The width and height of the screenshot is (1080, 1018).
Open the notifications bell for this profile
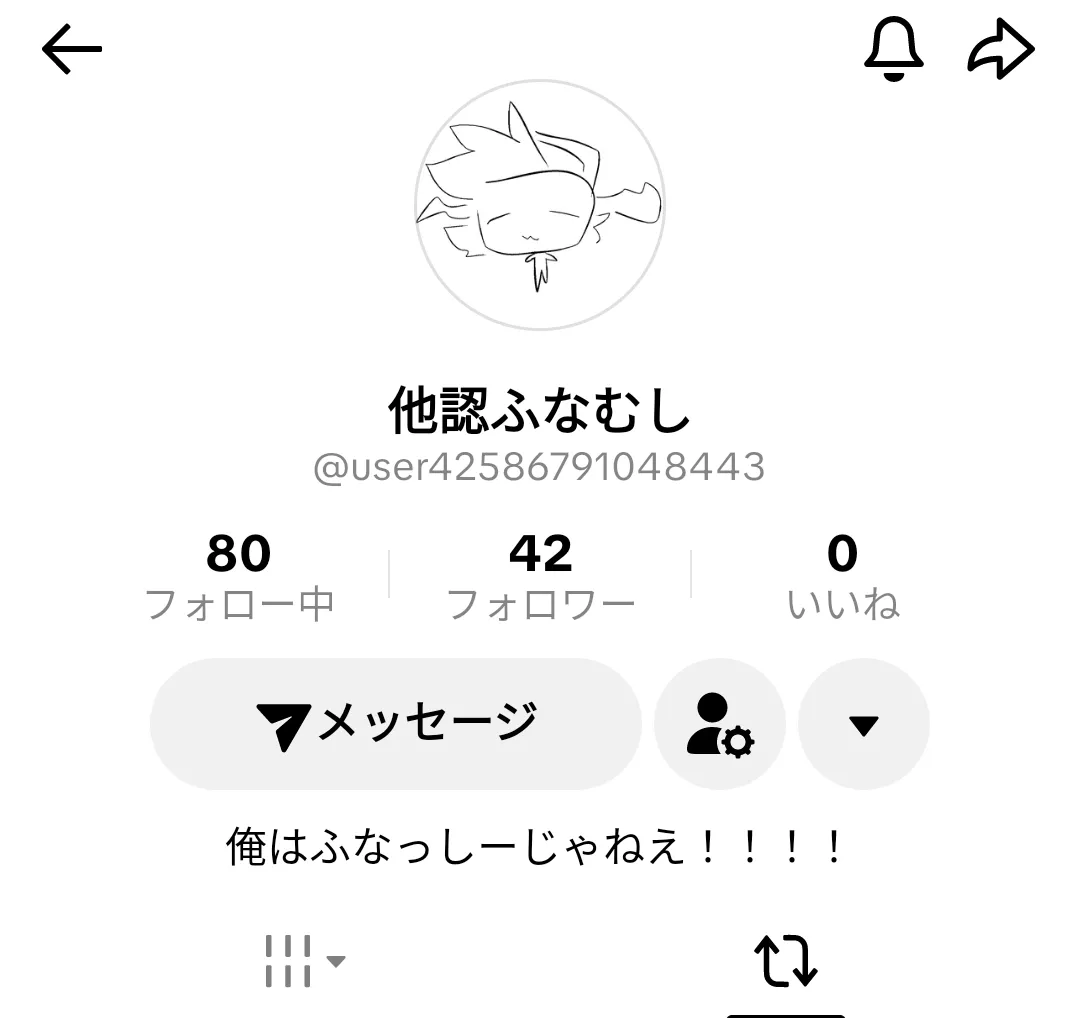(894, 50)
